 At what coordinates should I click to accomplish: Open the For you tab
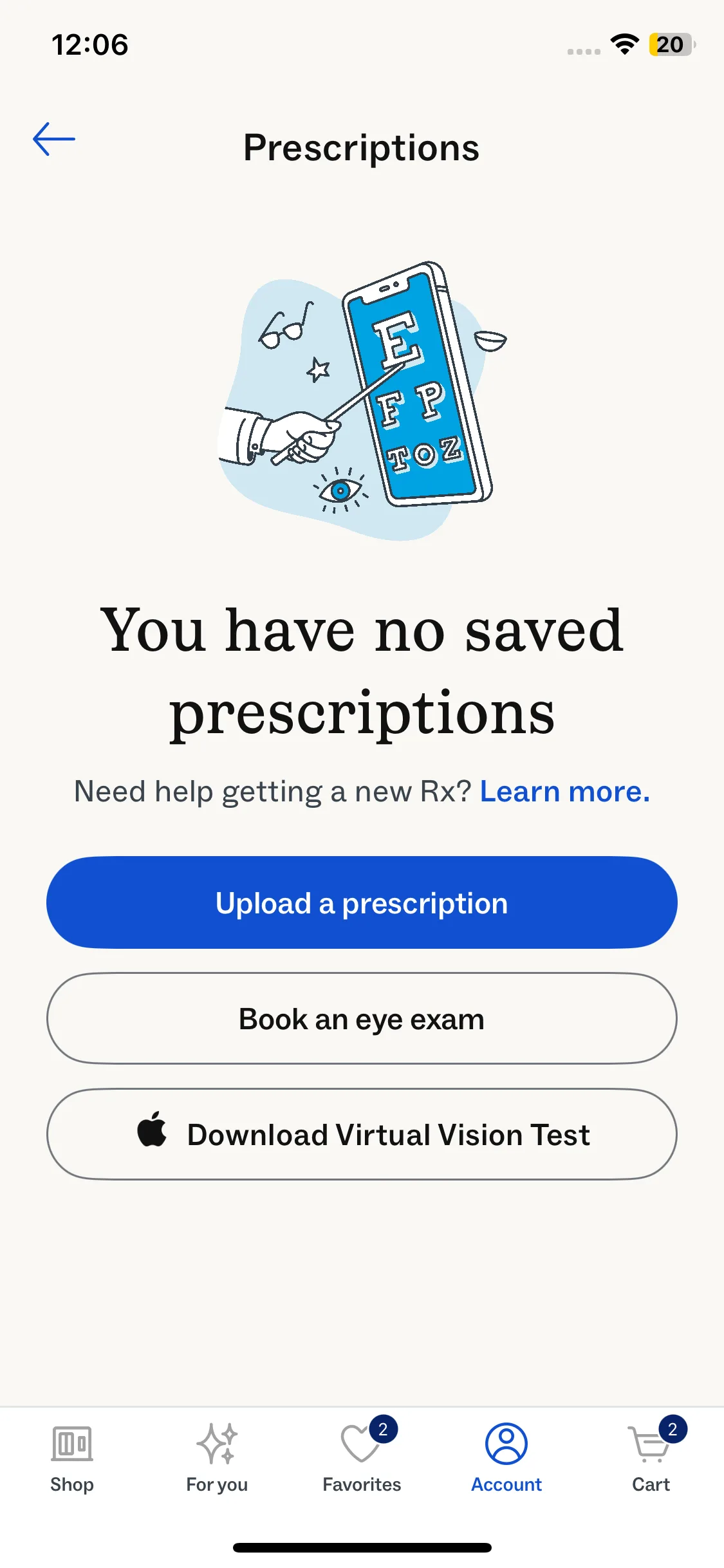click(217, 1456)
